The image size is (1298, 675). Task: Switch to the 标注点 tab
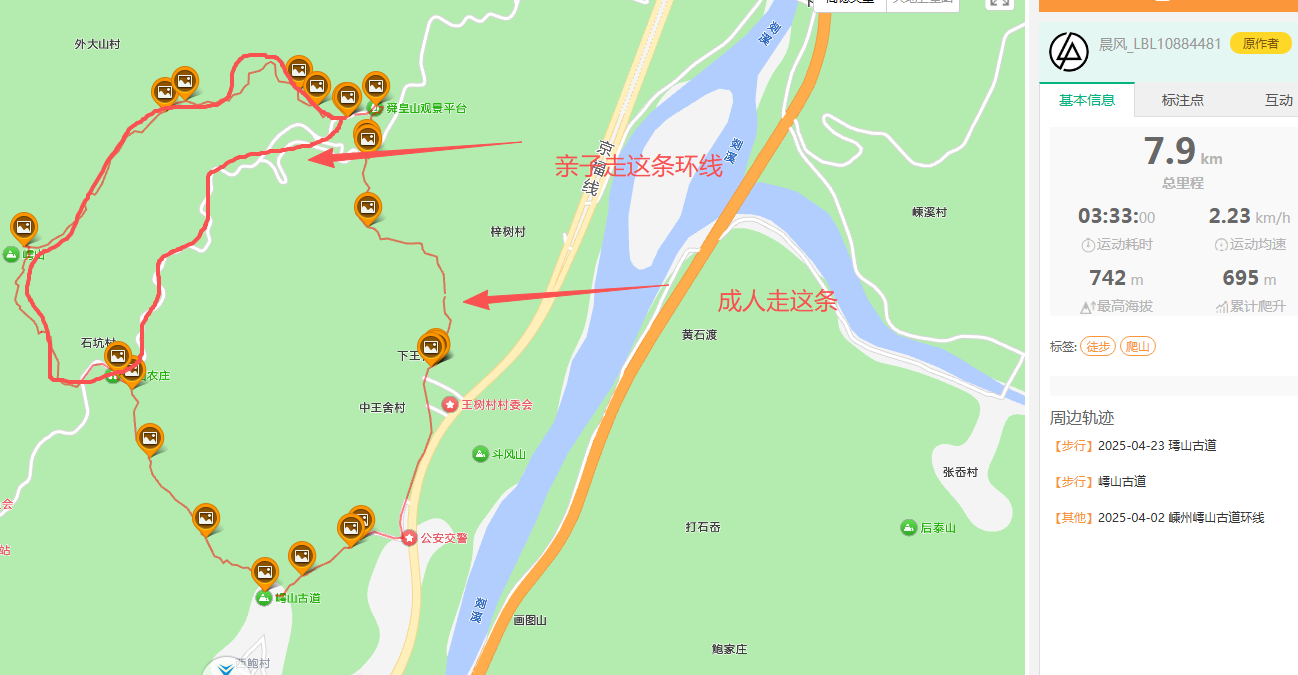(x=1182, y=100)
